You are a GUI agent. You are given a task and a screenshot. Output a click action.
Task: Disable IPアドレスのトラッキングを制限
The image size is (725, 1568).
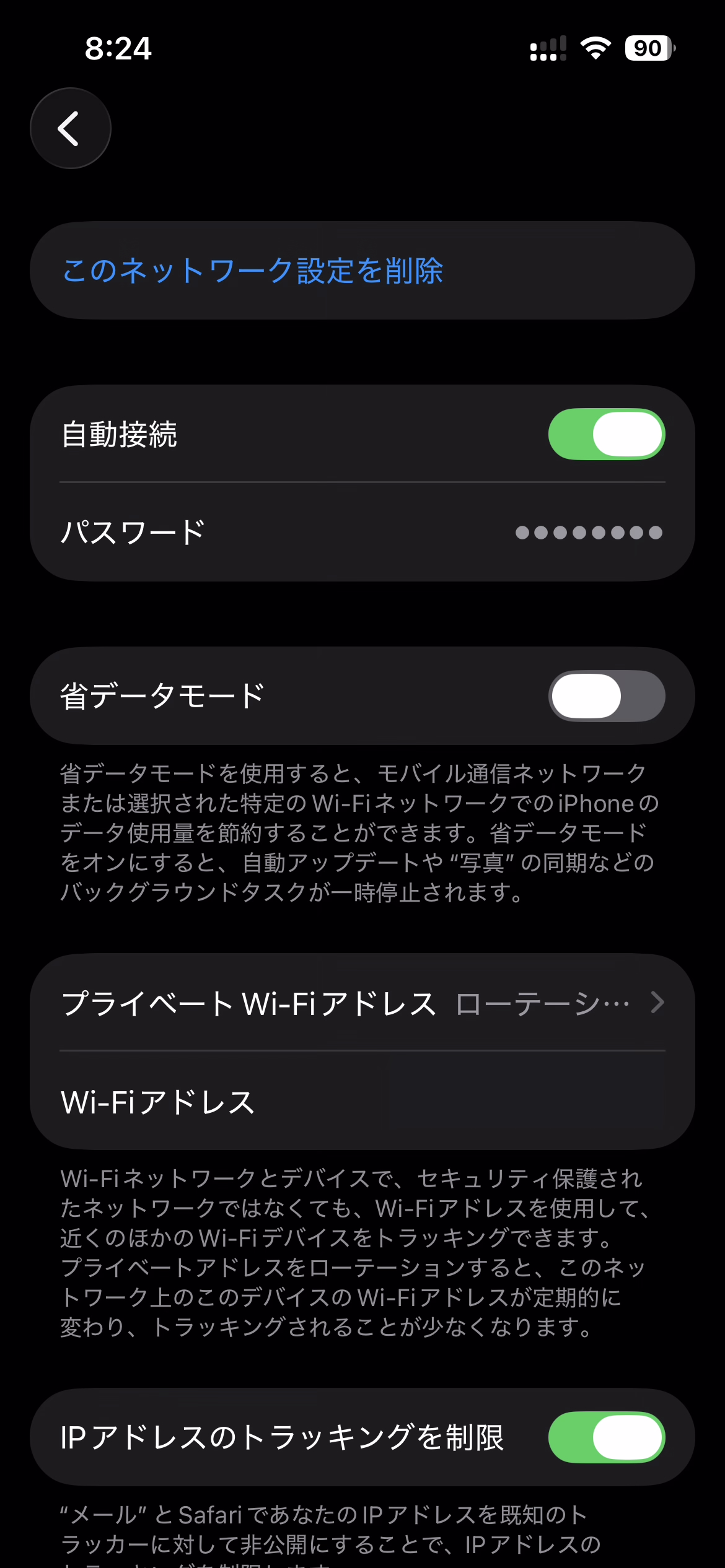click(x=606, y=1437)
